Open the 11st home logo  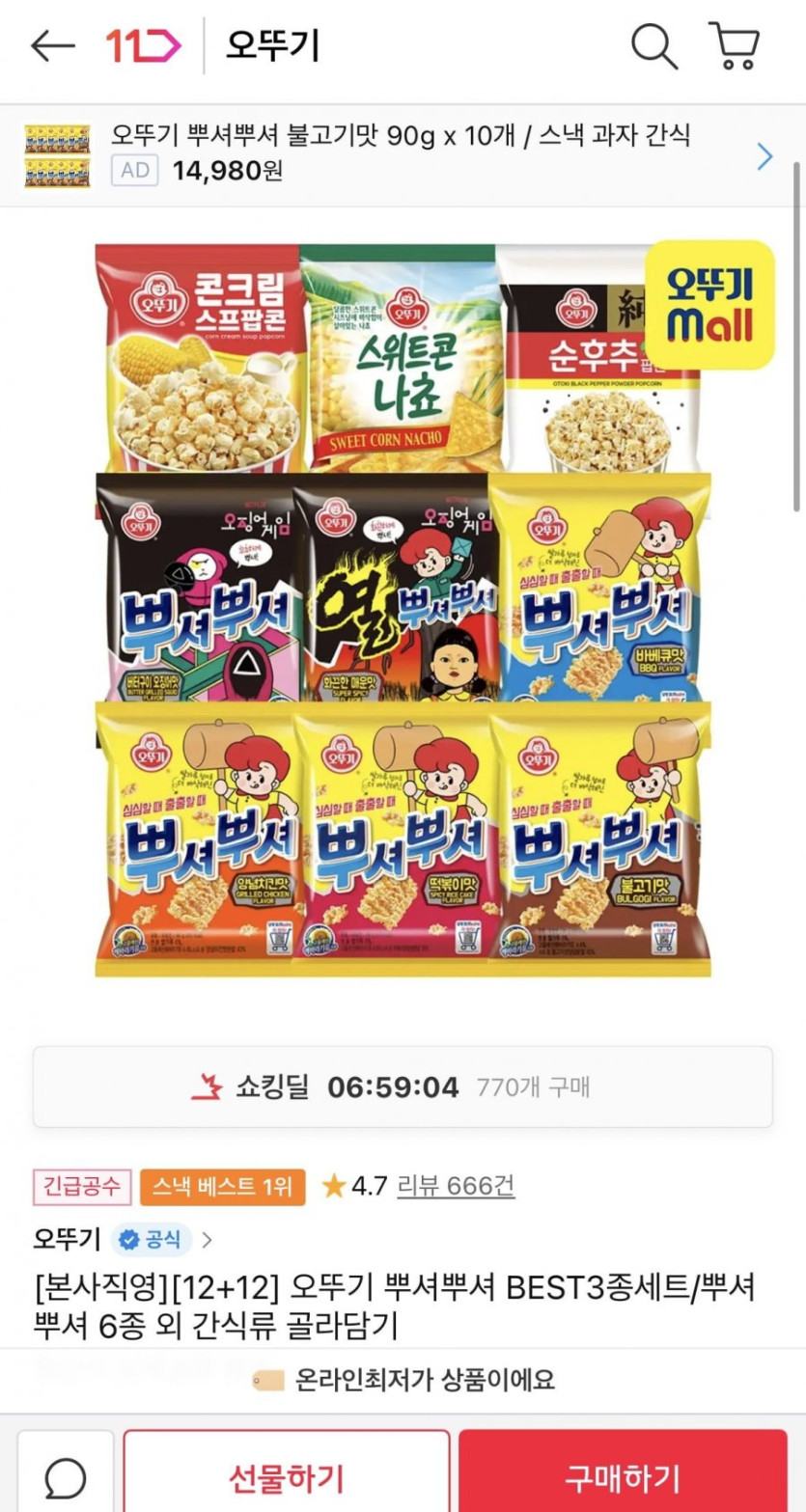(143, 45)
